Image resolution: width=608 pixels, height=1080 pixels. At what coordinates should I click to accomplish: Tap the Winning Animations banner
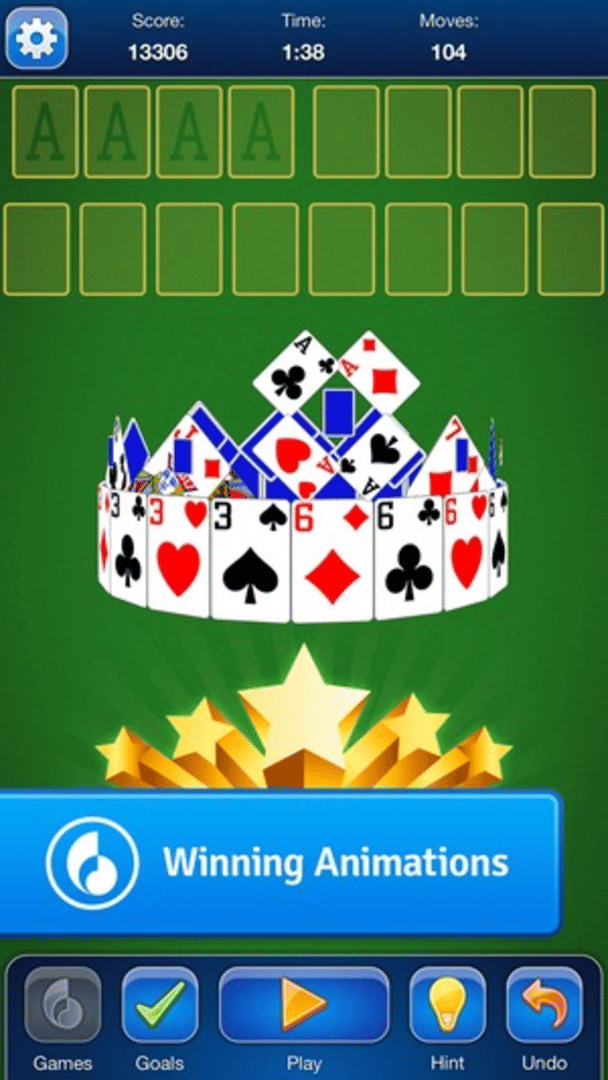click(280, 862)
